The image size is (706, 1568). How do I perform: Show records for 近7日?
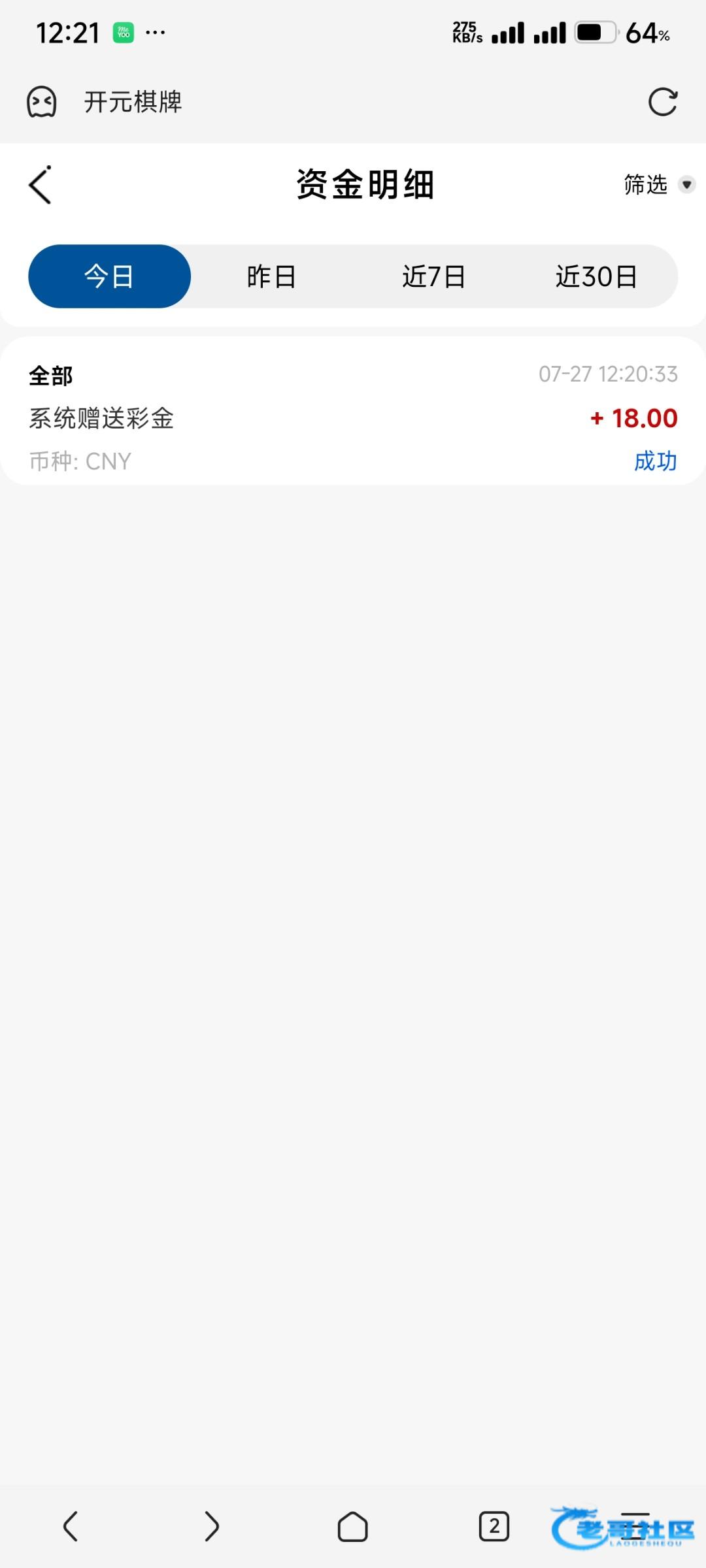[x=433, y=276]
